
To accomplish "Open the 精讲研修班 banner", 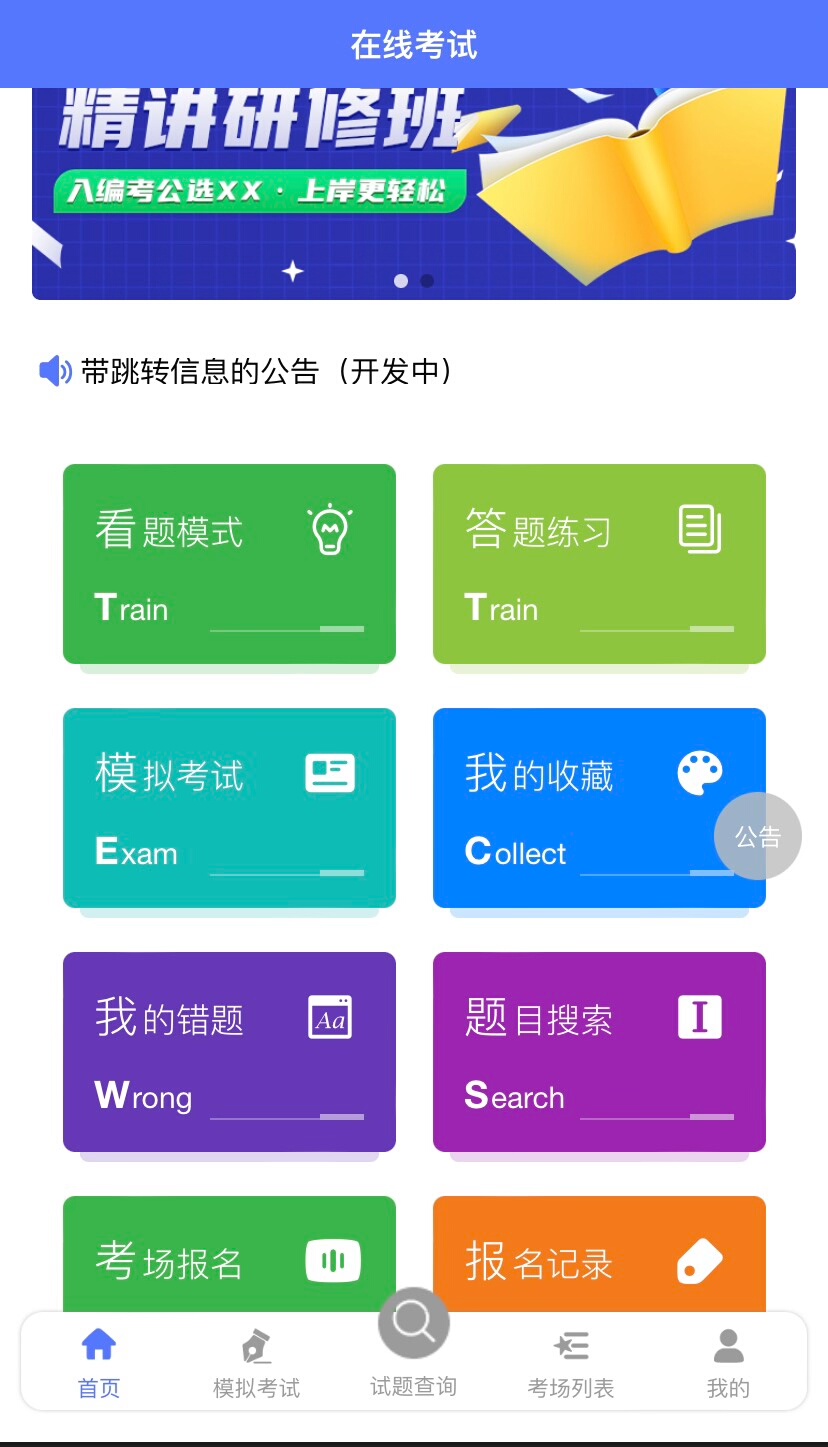I will [x=413, y=190].
